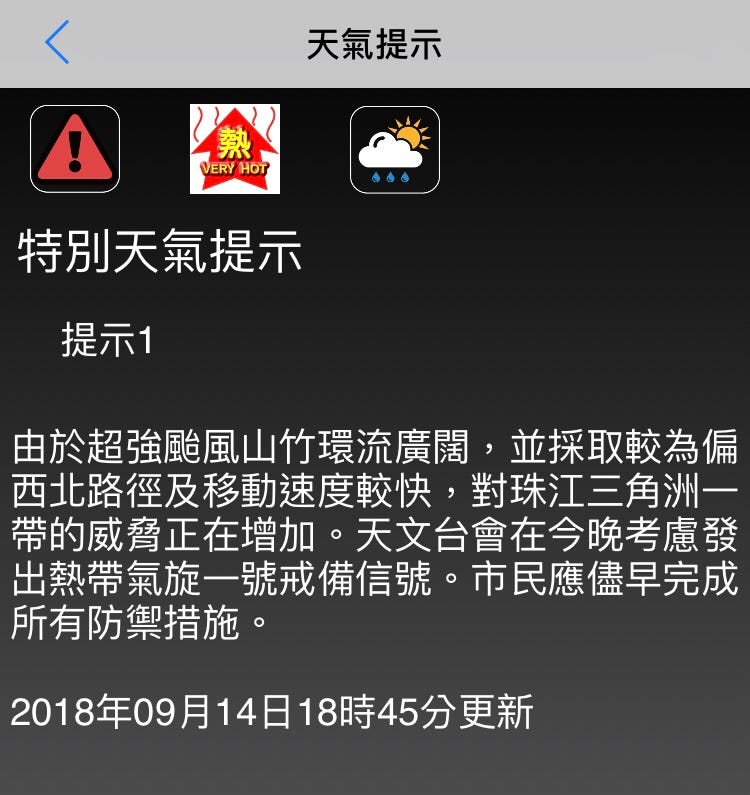This screenshot has width=750, height=795.
Task: Go back from the 天氣提示 screen
Action: 57,44
